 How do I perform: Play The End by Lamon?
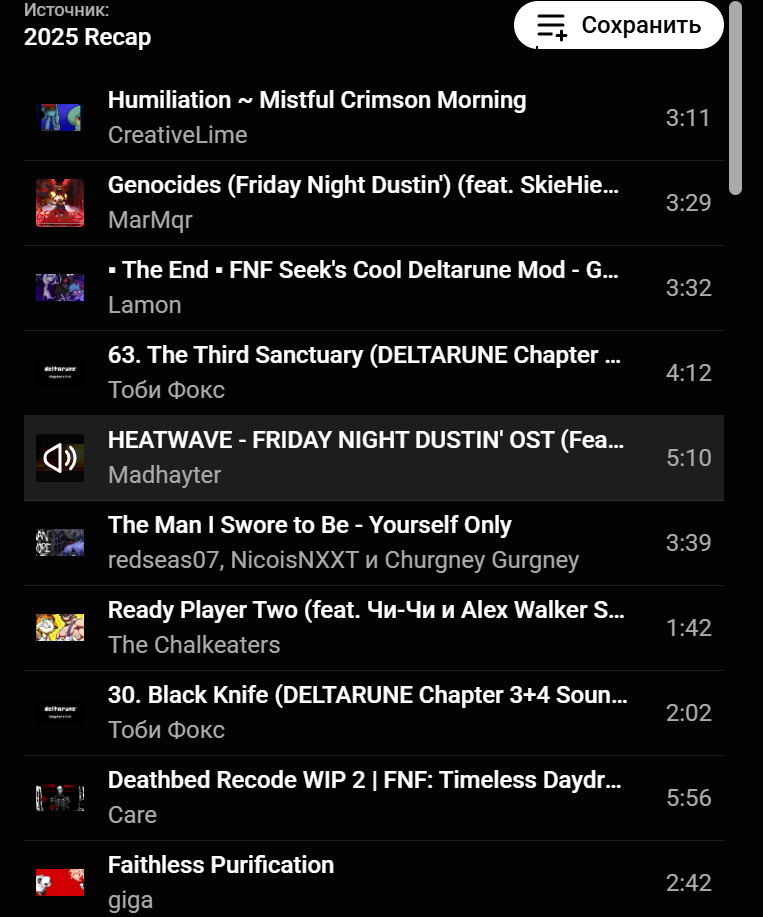point(363,270)
